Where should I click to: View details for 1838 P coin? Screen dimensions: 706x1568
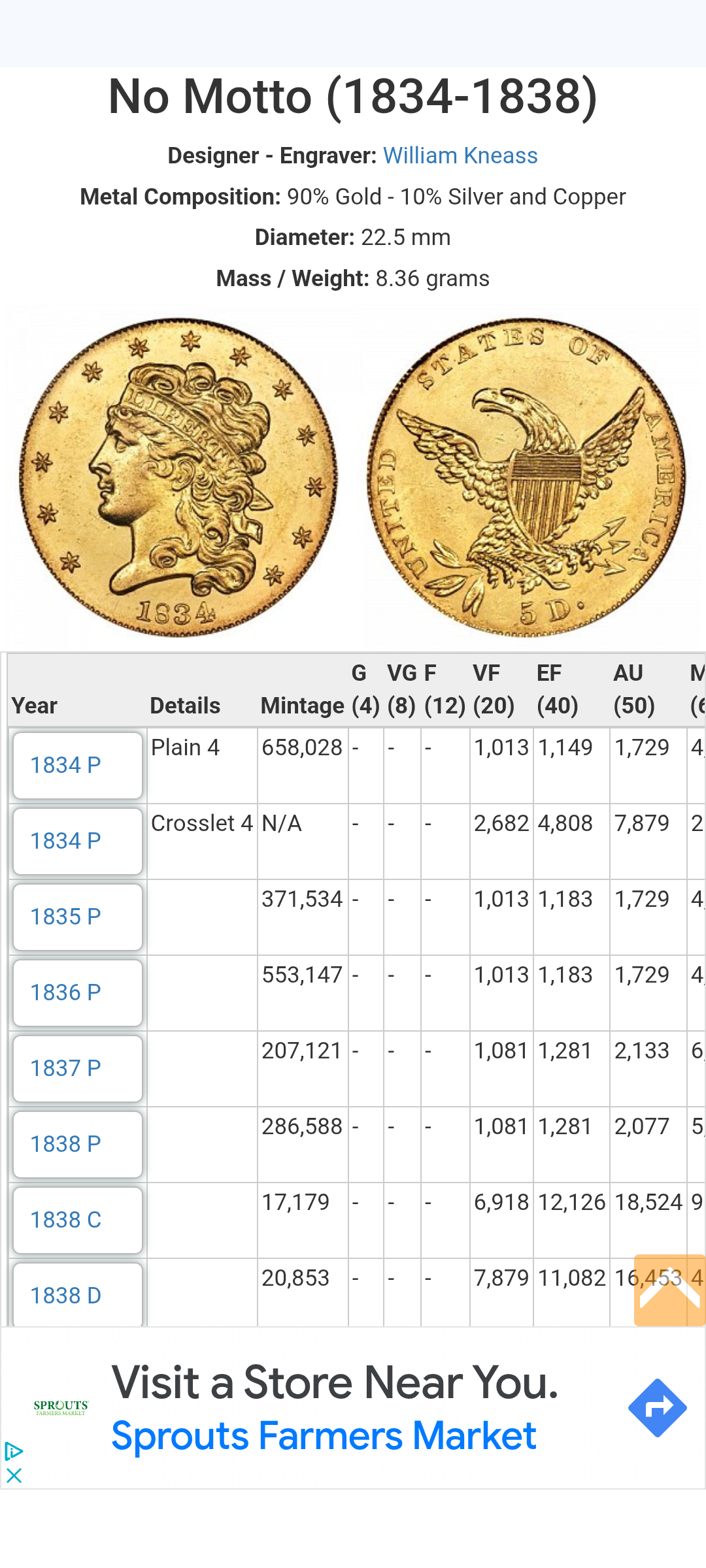[x=78, y=1144]
